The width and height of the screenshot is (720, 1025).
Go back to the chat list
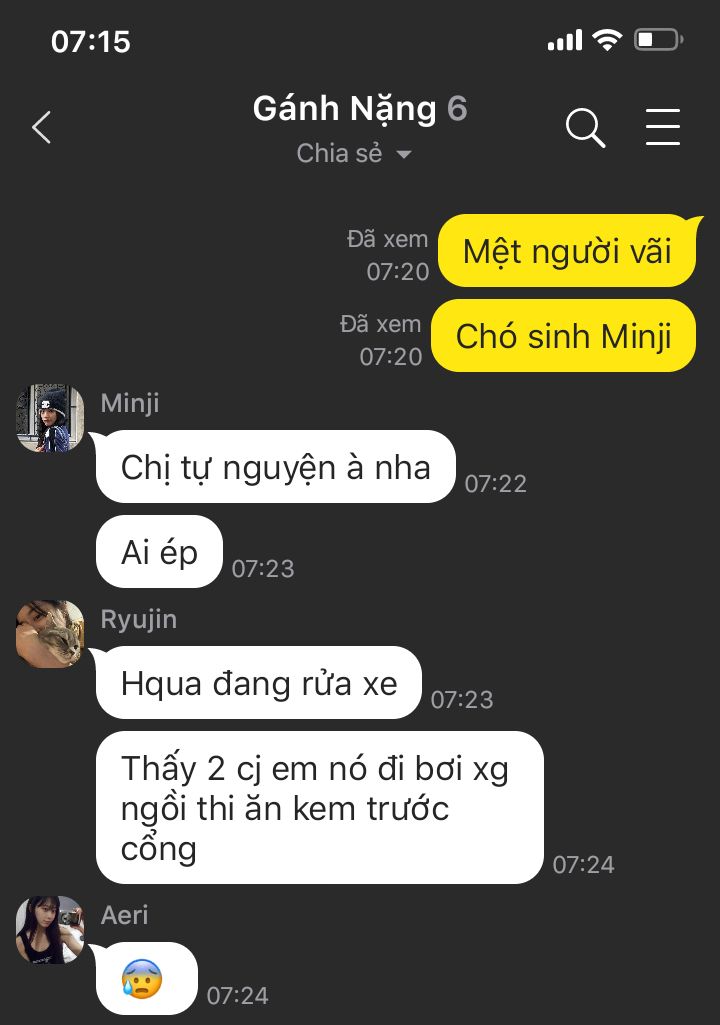[x=41, y=128]
